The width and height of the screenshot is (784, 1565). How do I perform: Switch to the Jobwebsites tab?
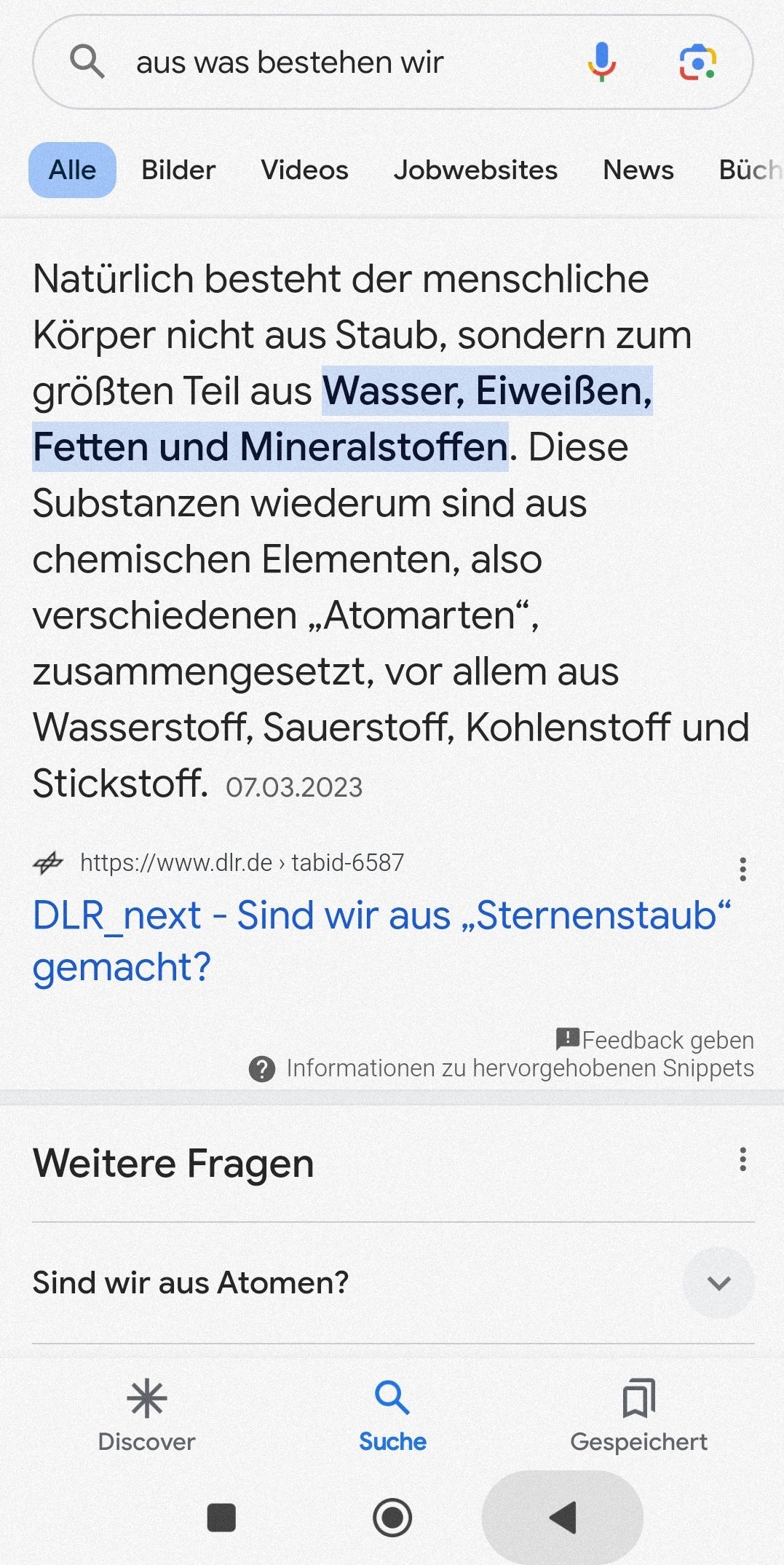[x=475, y=170]
